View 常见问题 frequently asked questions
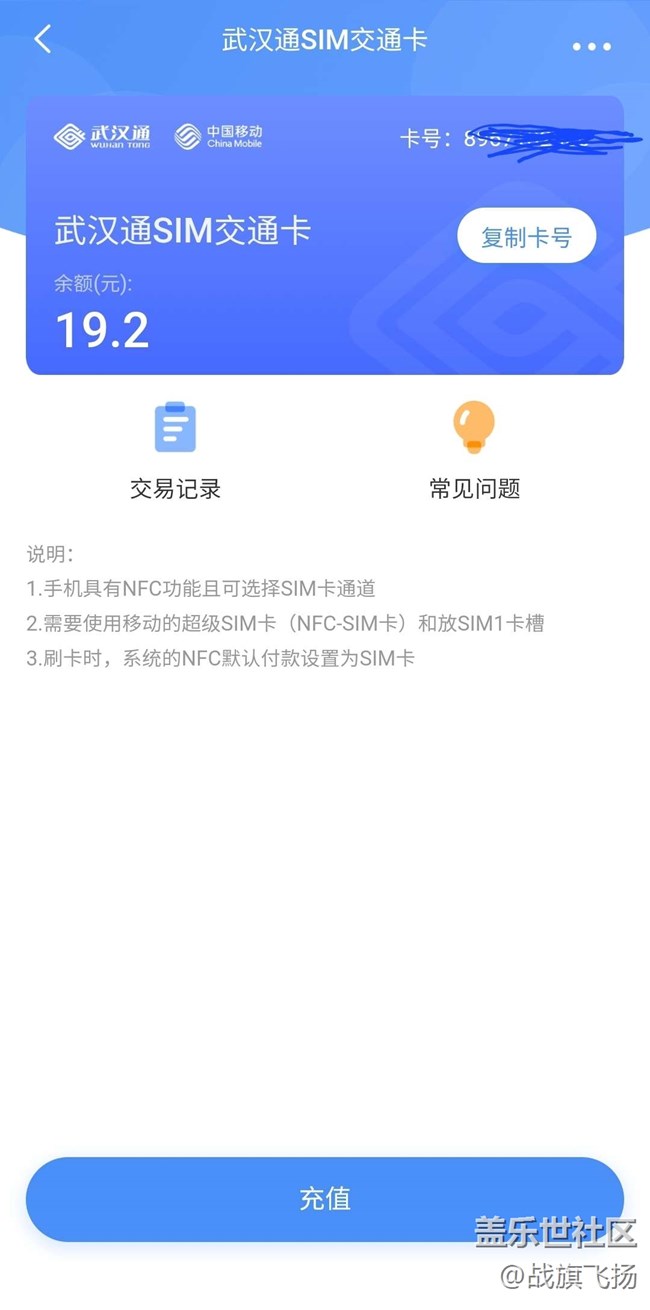 [x=474, y=450]
